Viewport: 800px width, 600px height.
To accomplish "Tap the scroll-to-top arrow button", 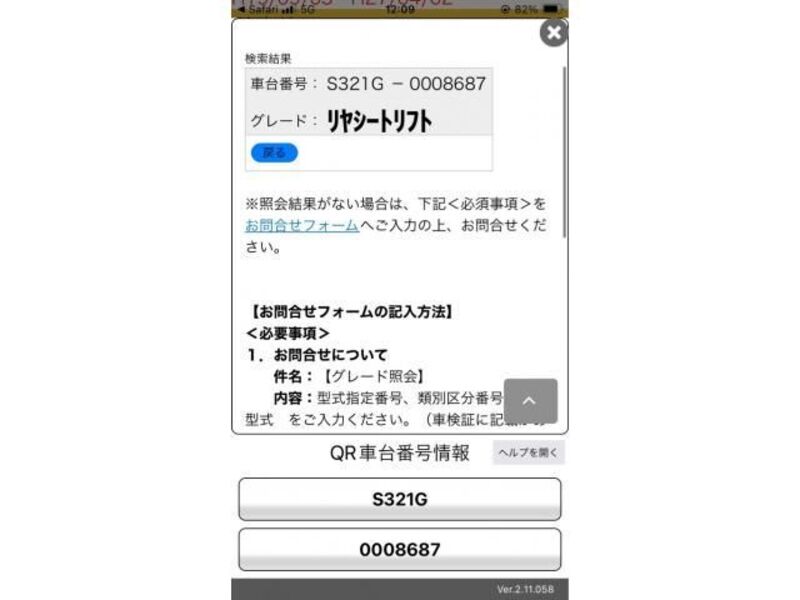I will coord(530,401).
